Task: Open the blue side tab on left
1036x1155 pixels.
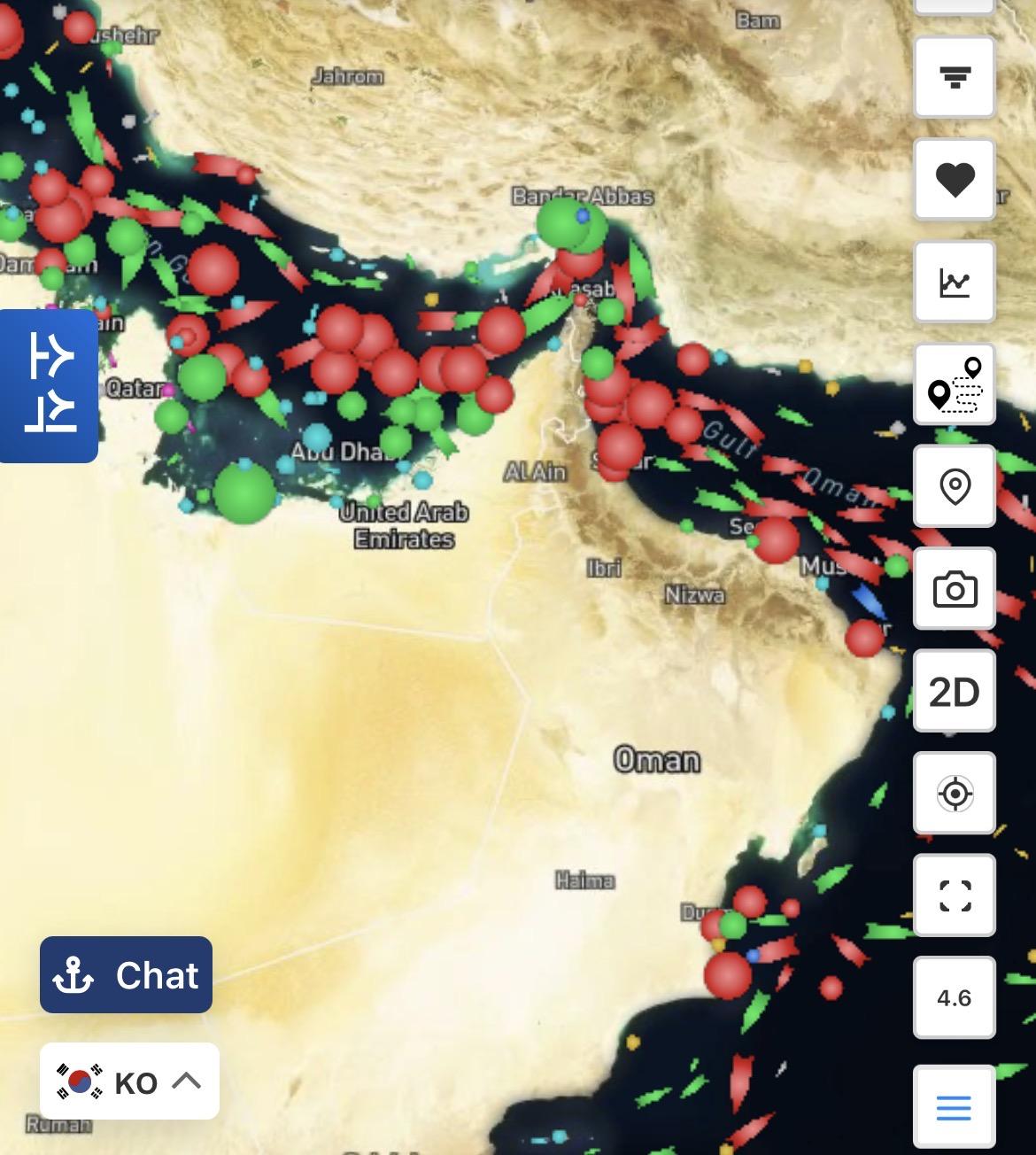Action: [48, 386]
